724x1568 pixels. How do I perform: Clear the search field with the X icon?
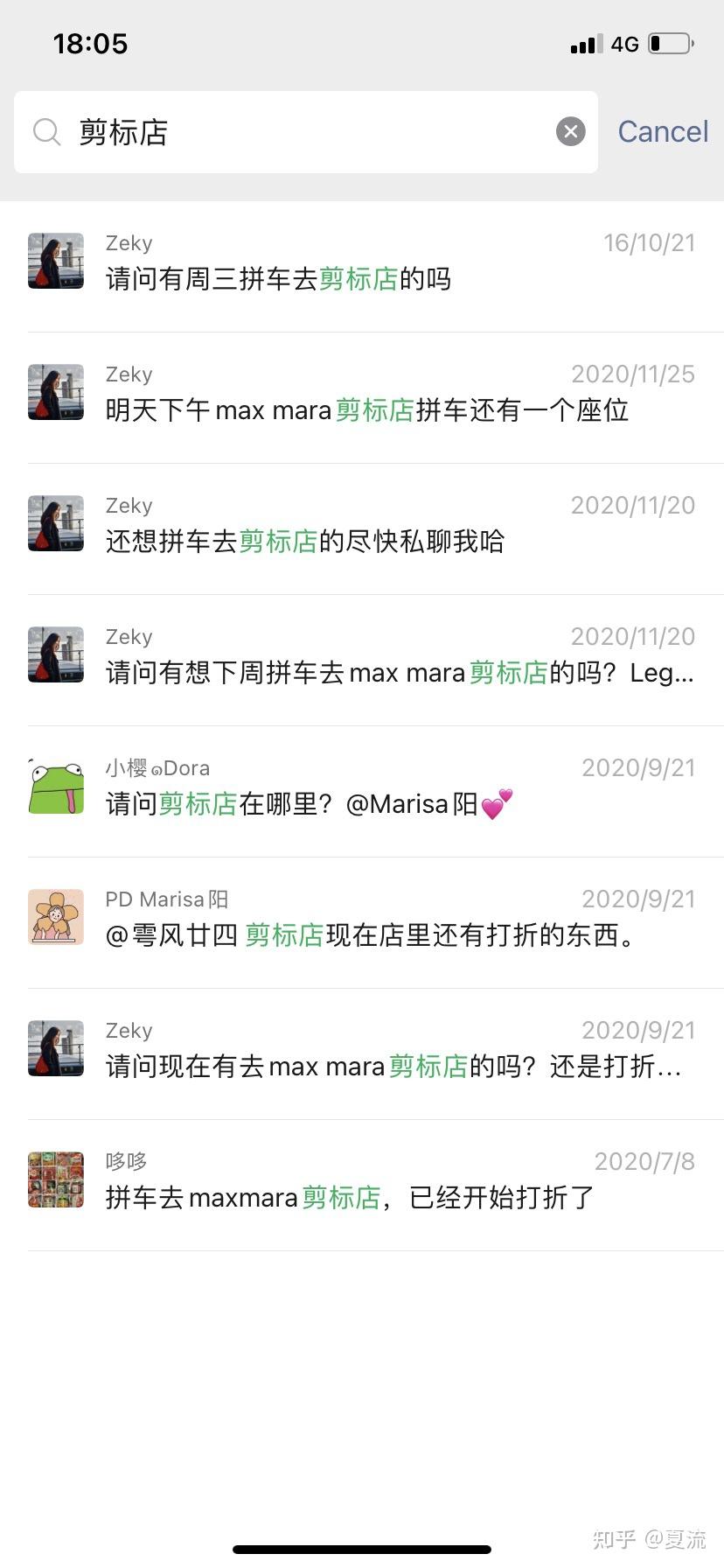pos(571,131)
